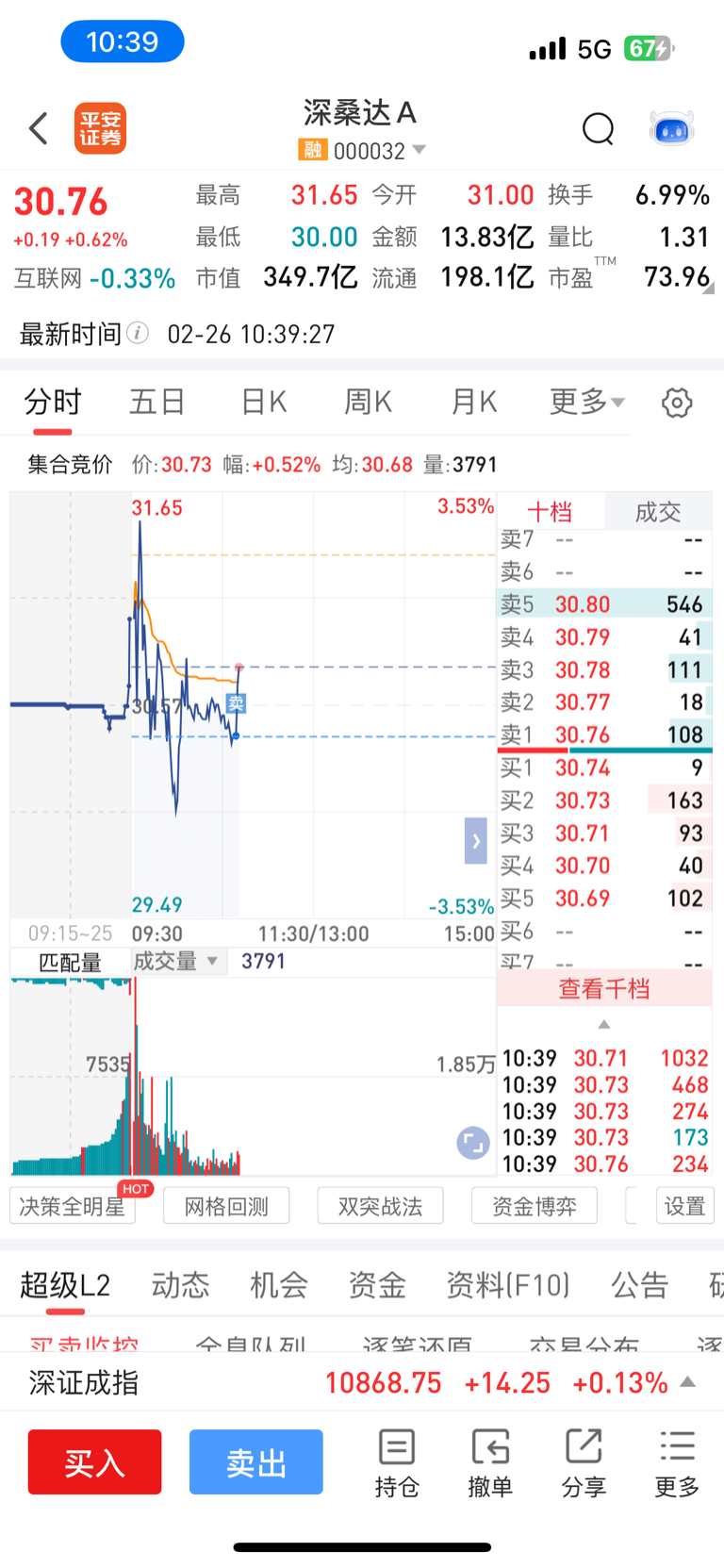Expand the 更多 chart period dropdown
The width and height of the screenshot is (724, 1568).
[586, 403]
